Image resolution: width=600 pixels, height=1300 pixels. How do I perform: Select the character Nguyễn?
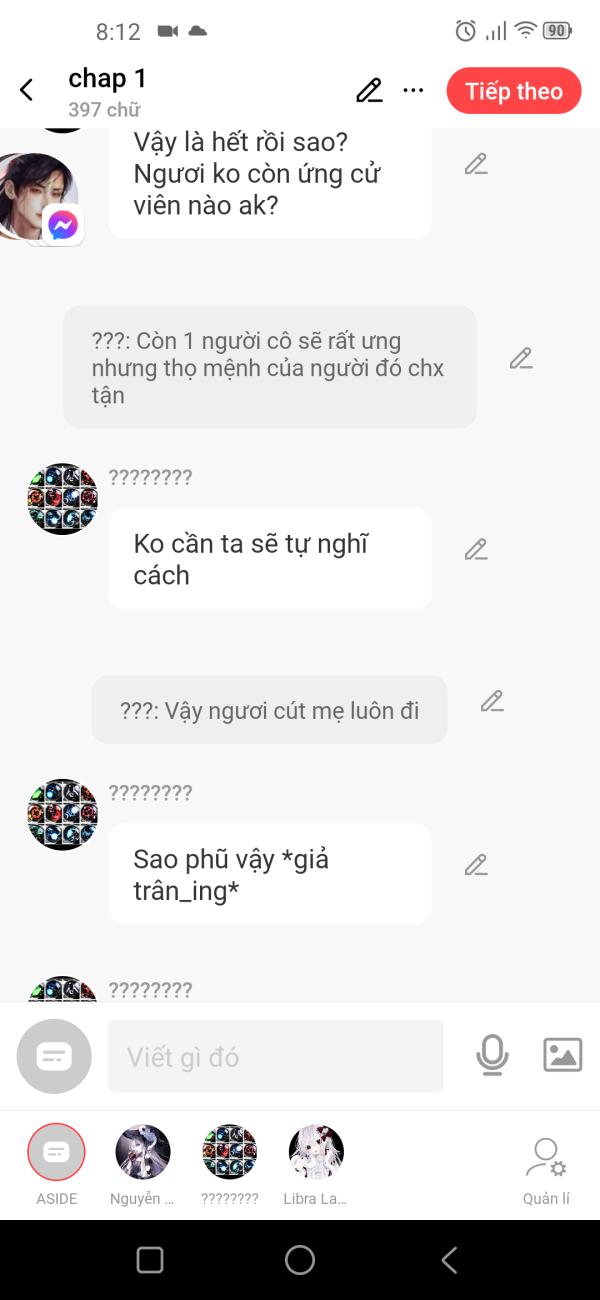[x=143, y=1165]
